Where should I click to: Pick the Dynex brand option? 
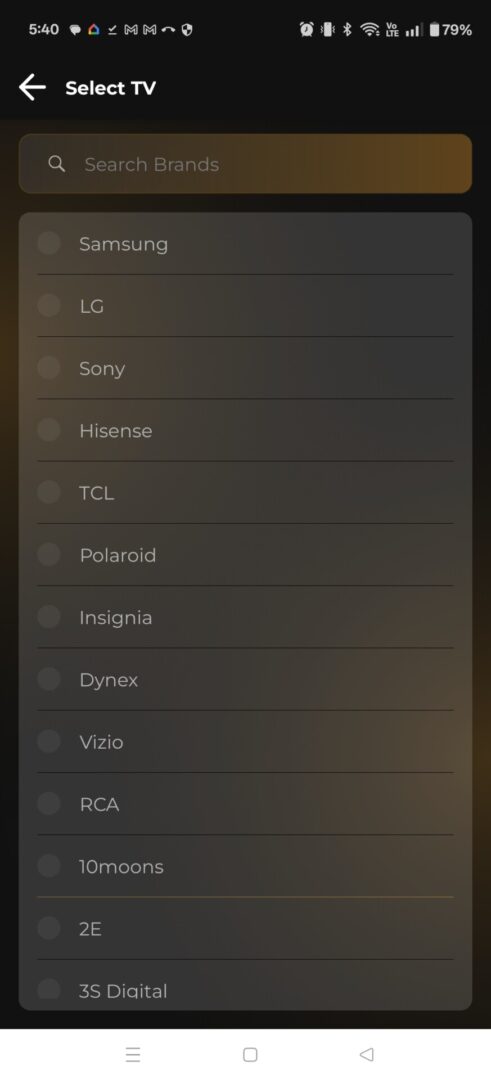point(245,680)
